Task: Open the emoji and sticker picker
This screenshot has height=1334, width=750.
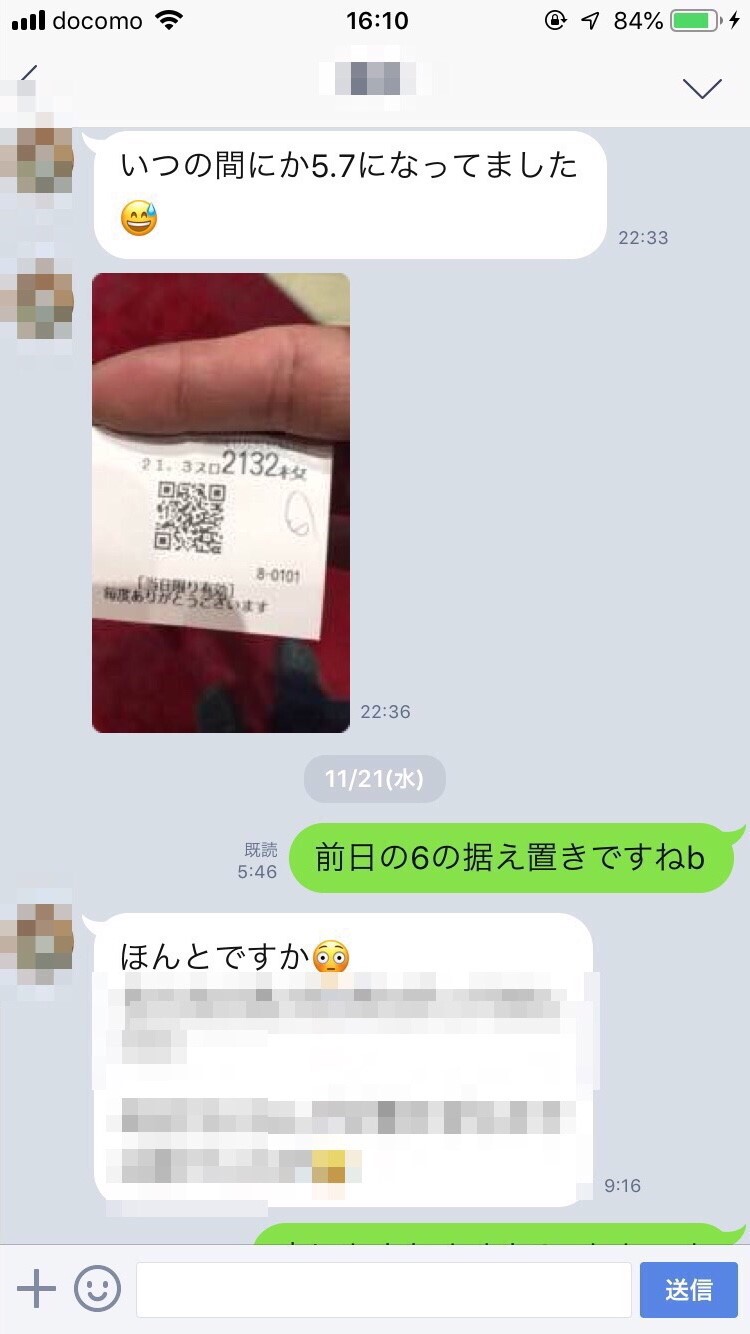Action: pos(97,1289)
